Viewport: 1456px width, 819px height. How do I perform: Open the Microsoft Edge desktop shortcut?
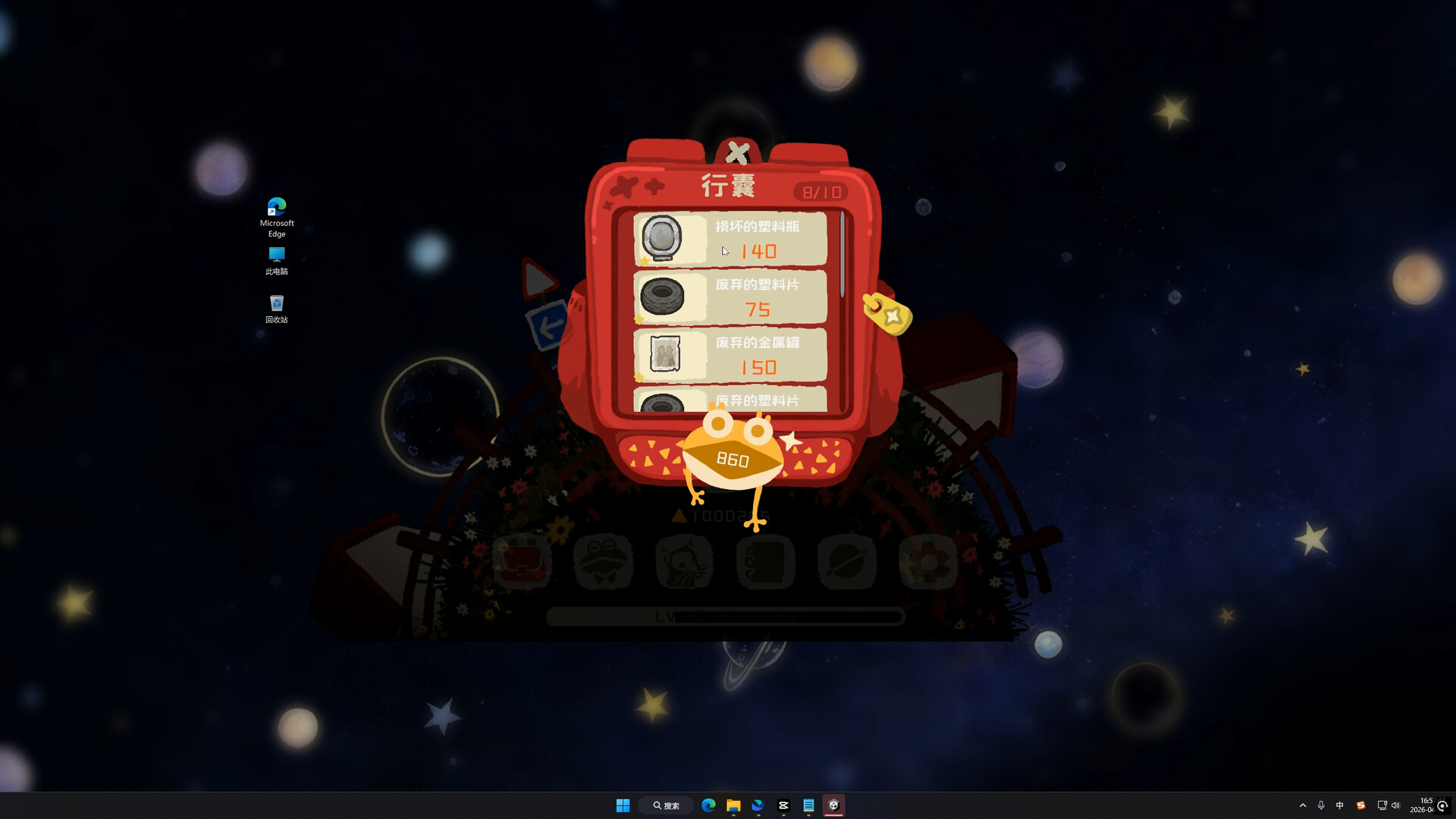277,217
